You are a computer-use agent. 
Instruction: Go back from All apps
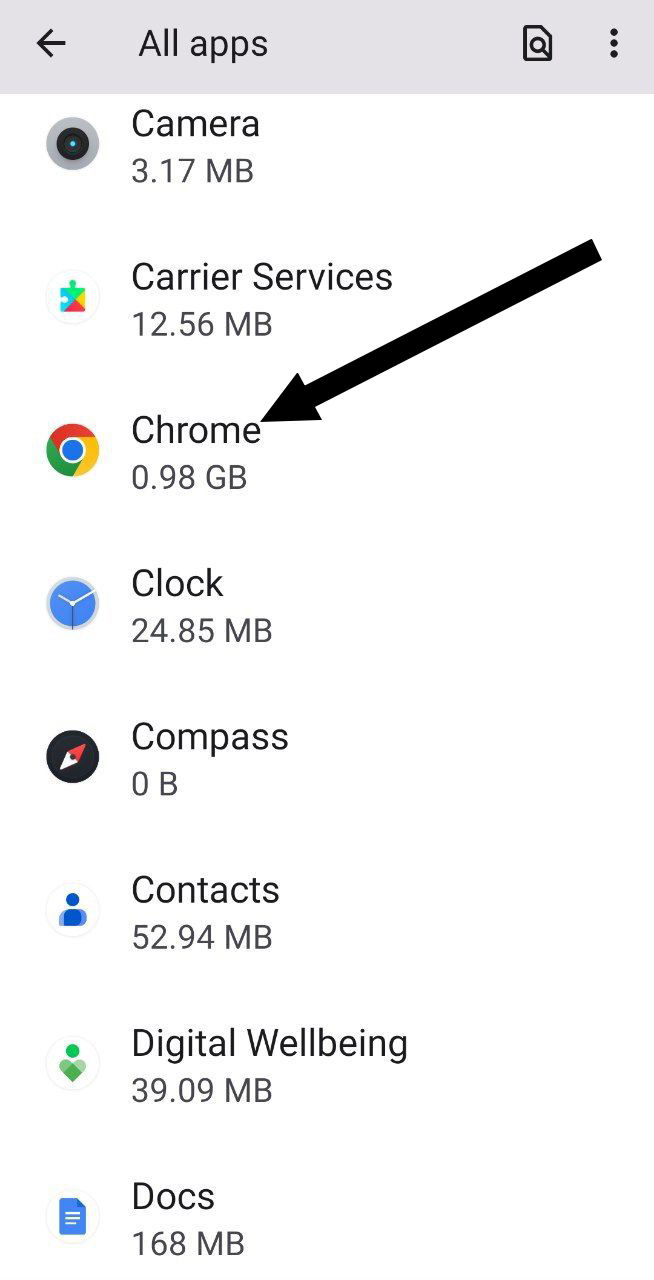(x=50, y=43)
